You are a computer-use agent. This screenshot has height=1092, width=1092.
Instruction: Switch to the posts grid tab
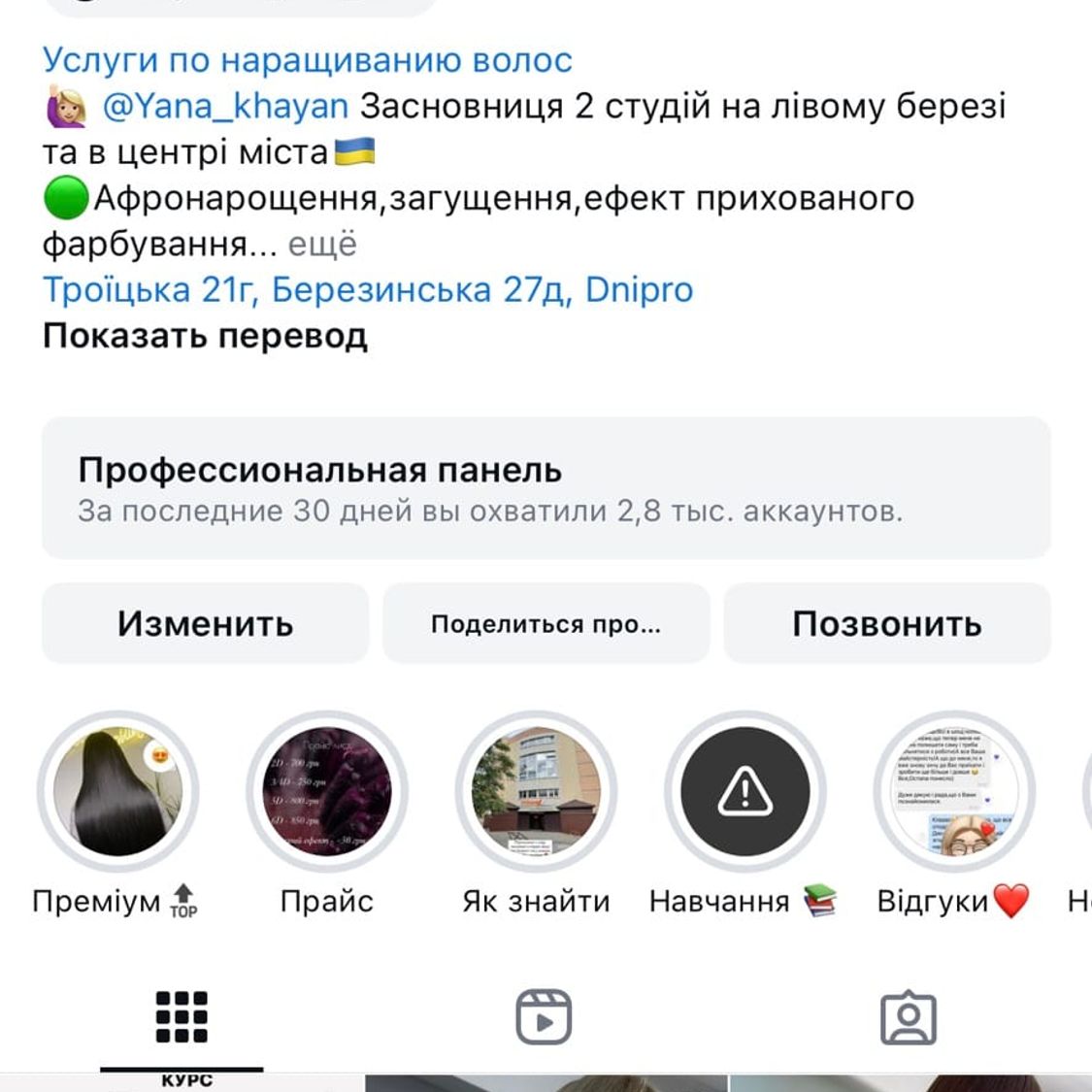[x=182, y=1017]
